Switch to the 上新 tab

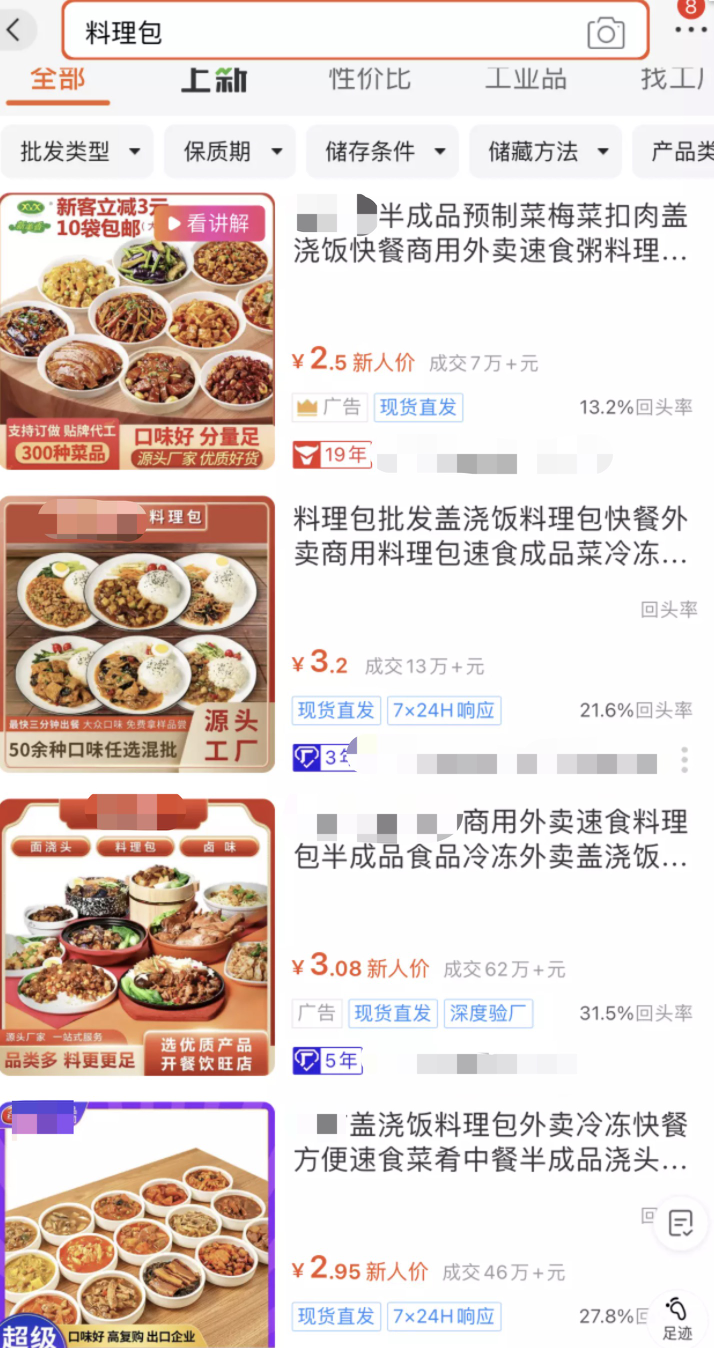coord(213,80)
